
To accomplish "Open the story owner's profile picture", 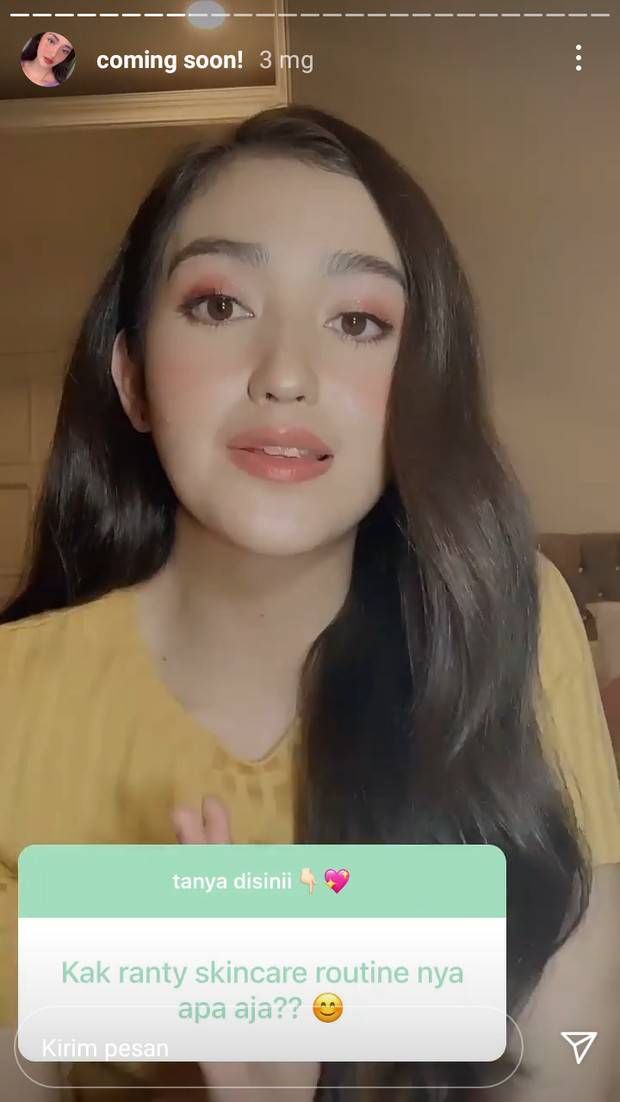I will 48,60.
